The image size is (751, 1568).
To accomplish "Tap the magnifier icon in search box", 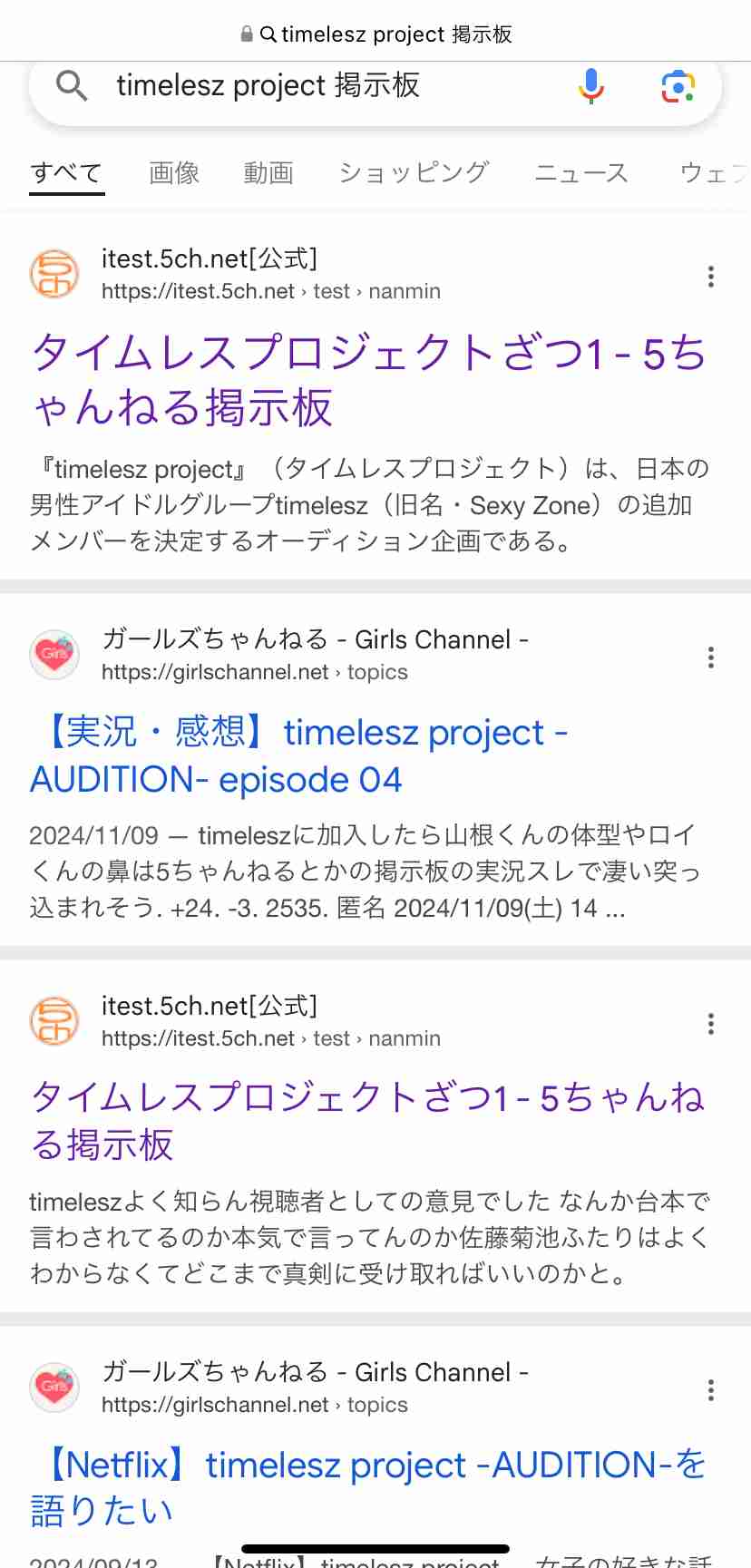I will pos(72,85).
